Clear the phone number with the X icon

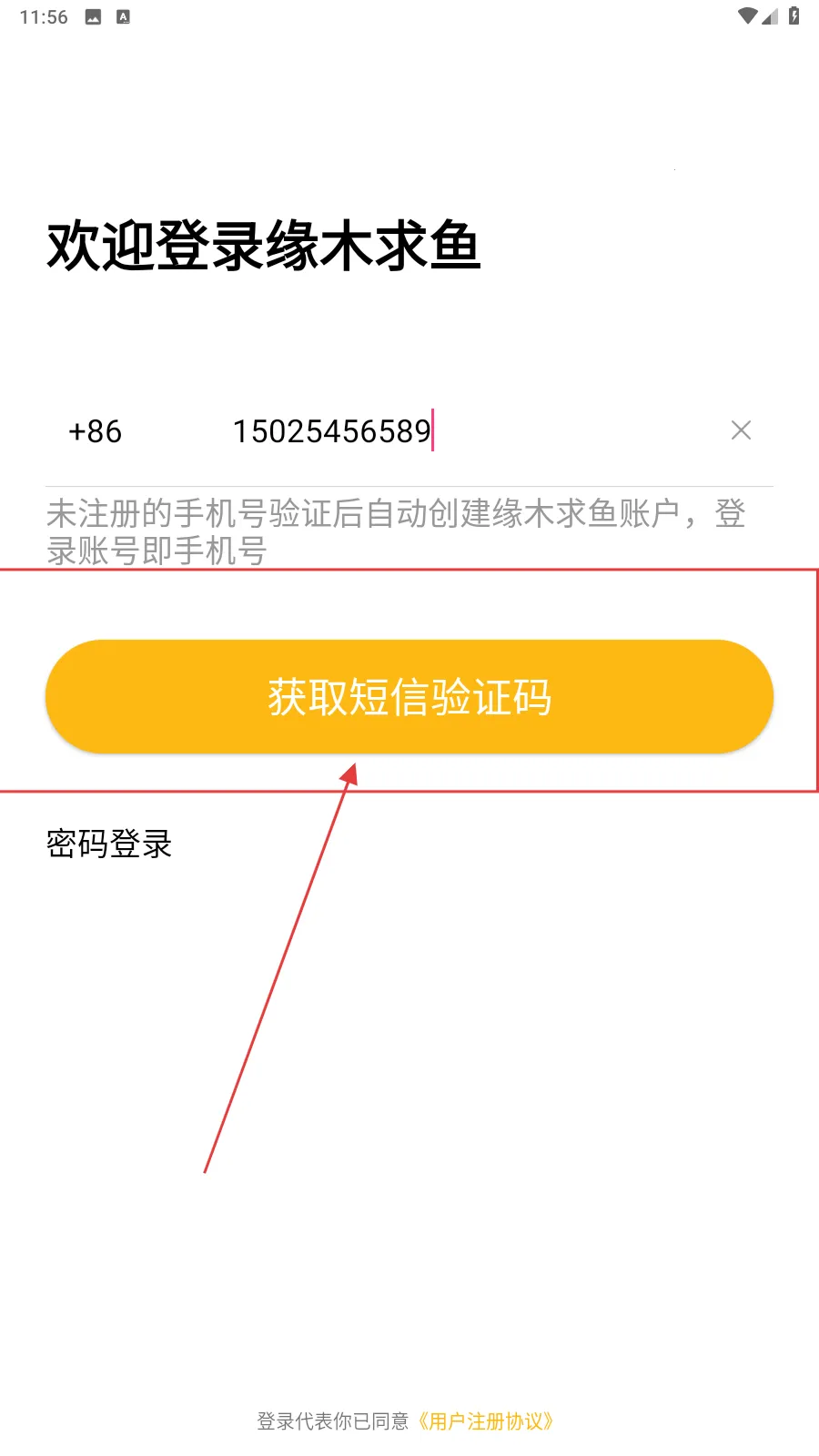coord(741,430)
